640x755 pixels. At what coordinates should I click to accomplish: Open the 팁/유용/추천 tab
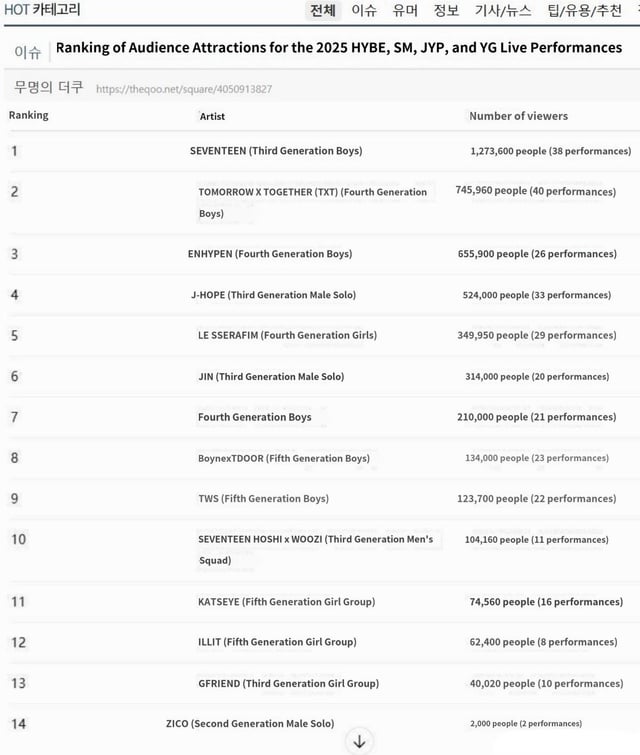(x=585, y=10)
